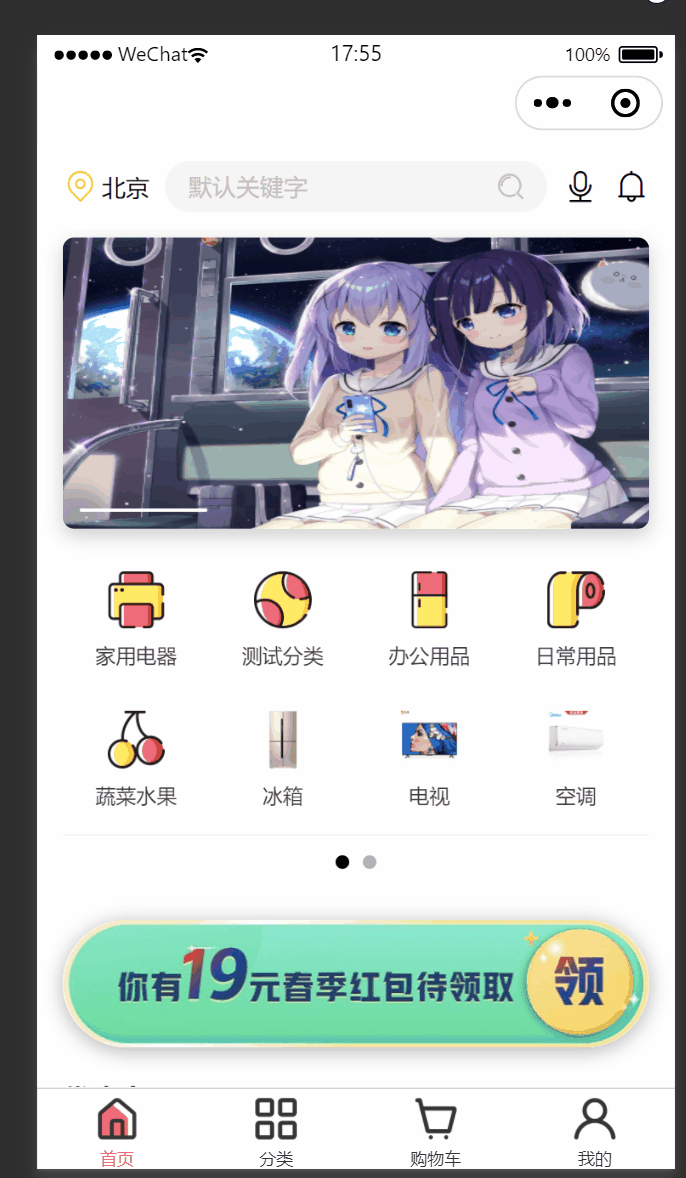Image resolution: width=686 pixels, height=1178 pixels.
Task: View the 冰箱 category
Action: pos(283,759)
